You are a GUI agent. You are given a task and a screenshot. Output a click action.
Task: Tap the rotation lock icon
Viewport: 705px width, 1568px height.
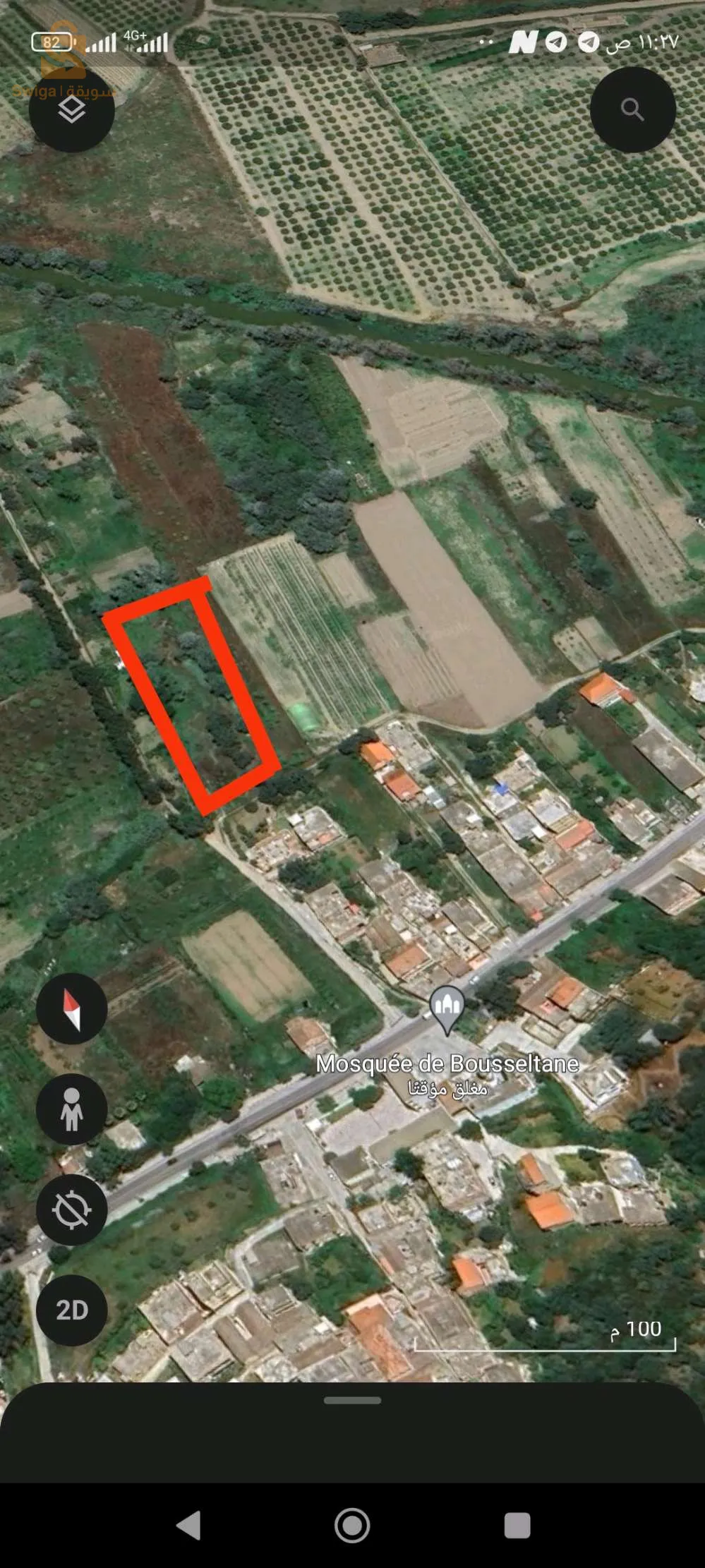72,1210
